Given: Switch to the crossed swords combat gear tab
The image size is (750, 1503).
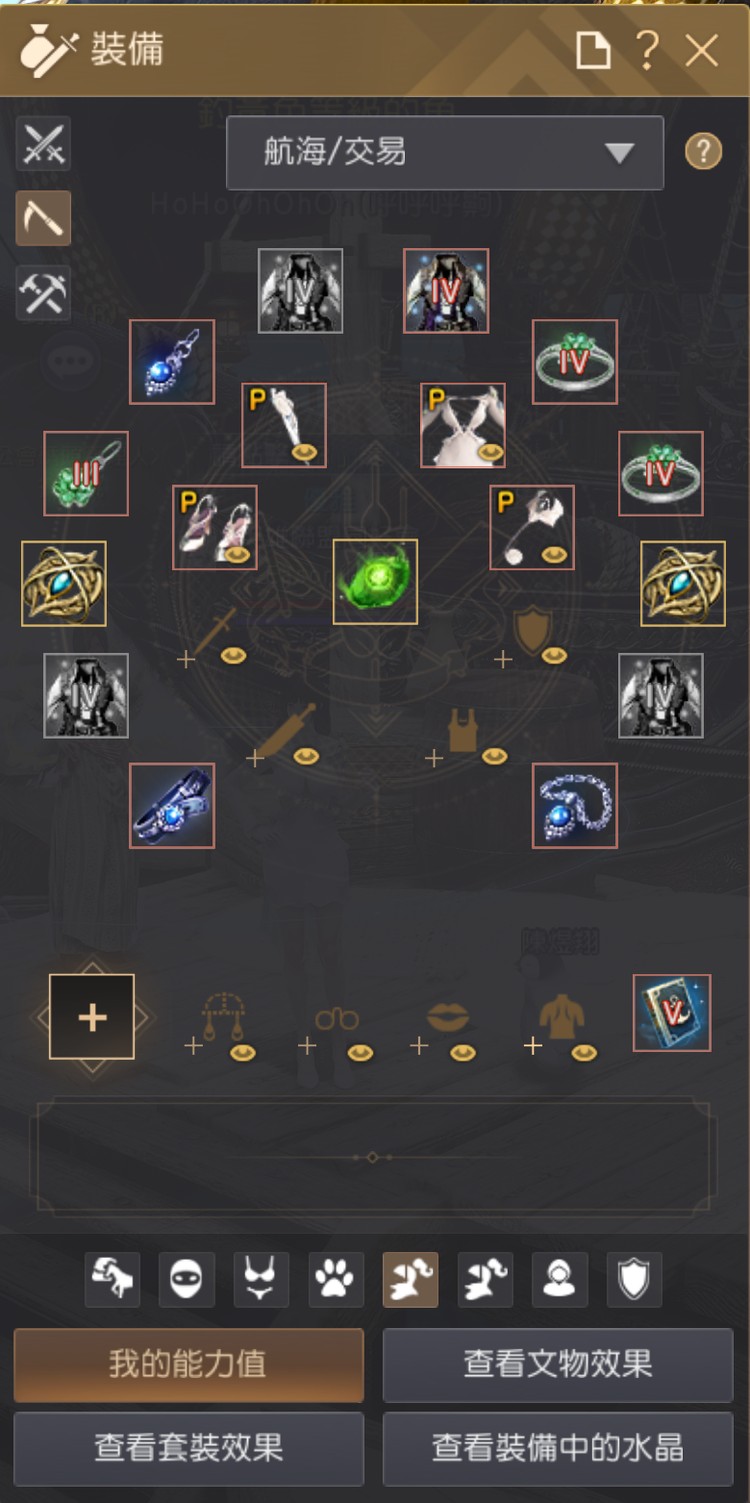Looking at the screenshot, I should click(43, 143).
